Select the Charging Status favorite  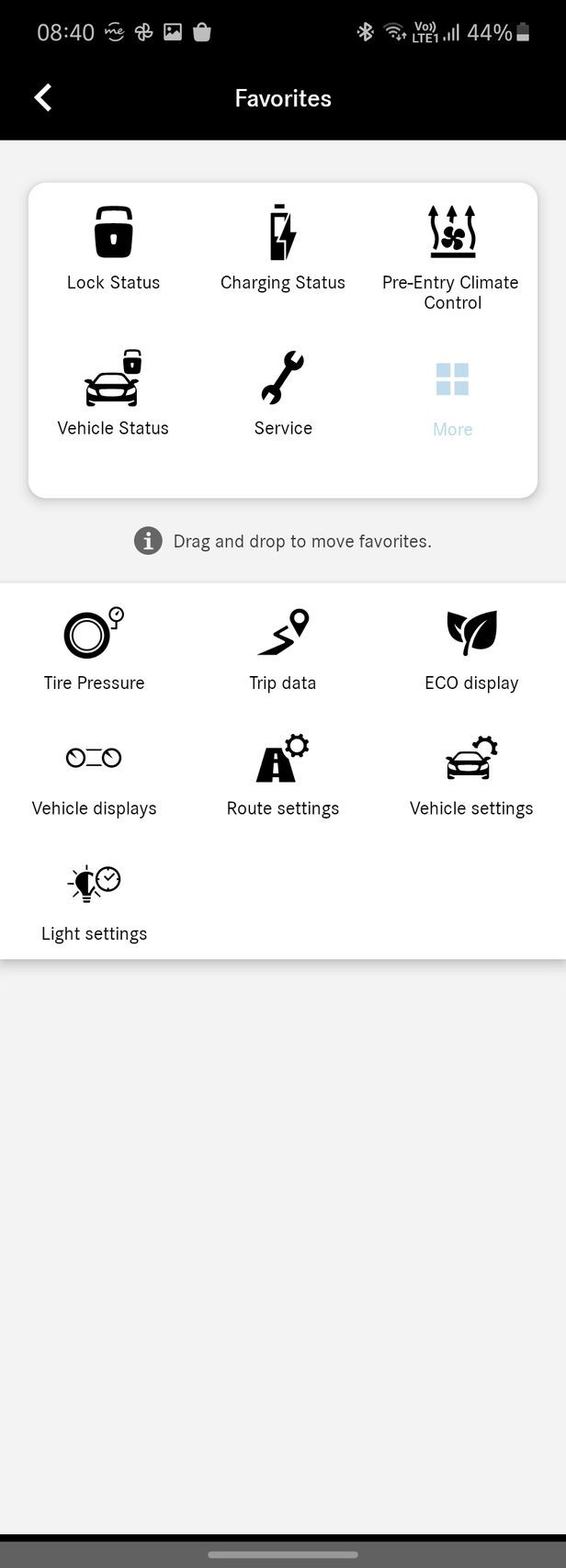coord(283,248)
